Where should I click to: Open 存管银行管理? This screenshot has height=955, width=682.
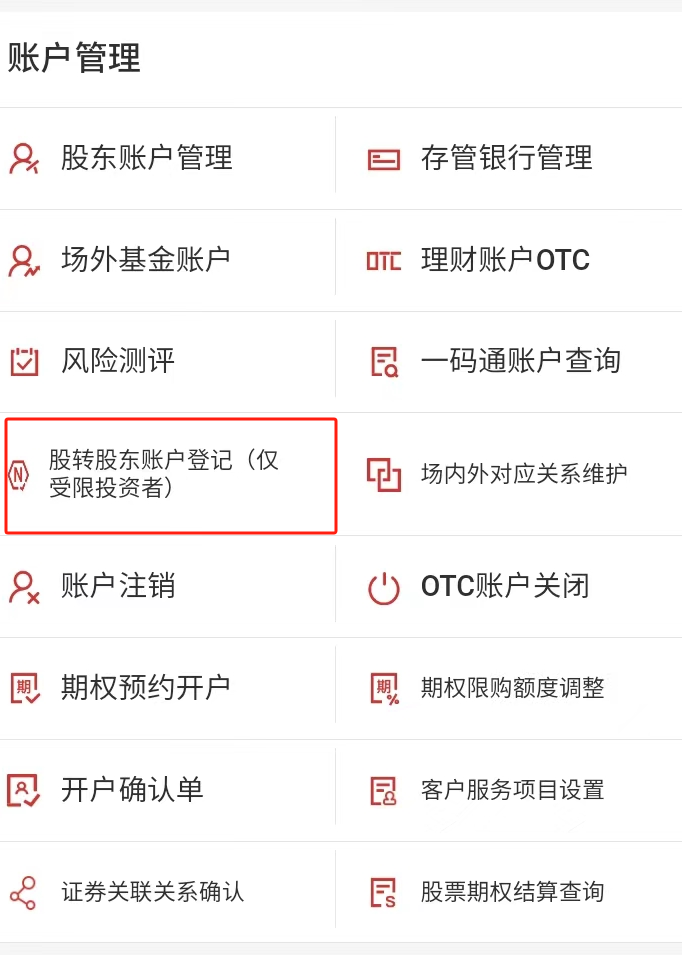click(506, 158)
